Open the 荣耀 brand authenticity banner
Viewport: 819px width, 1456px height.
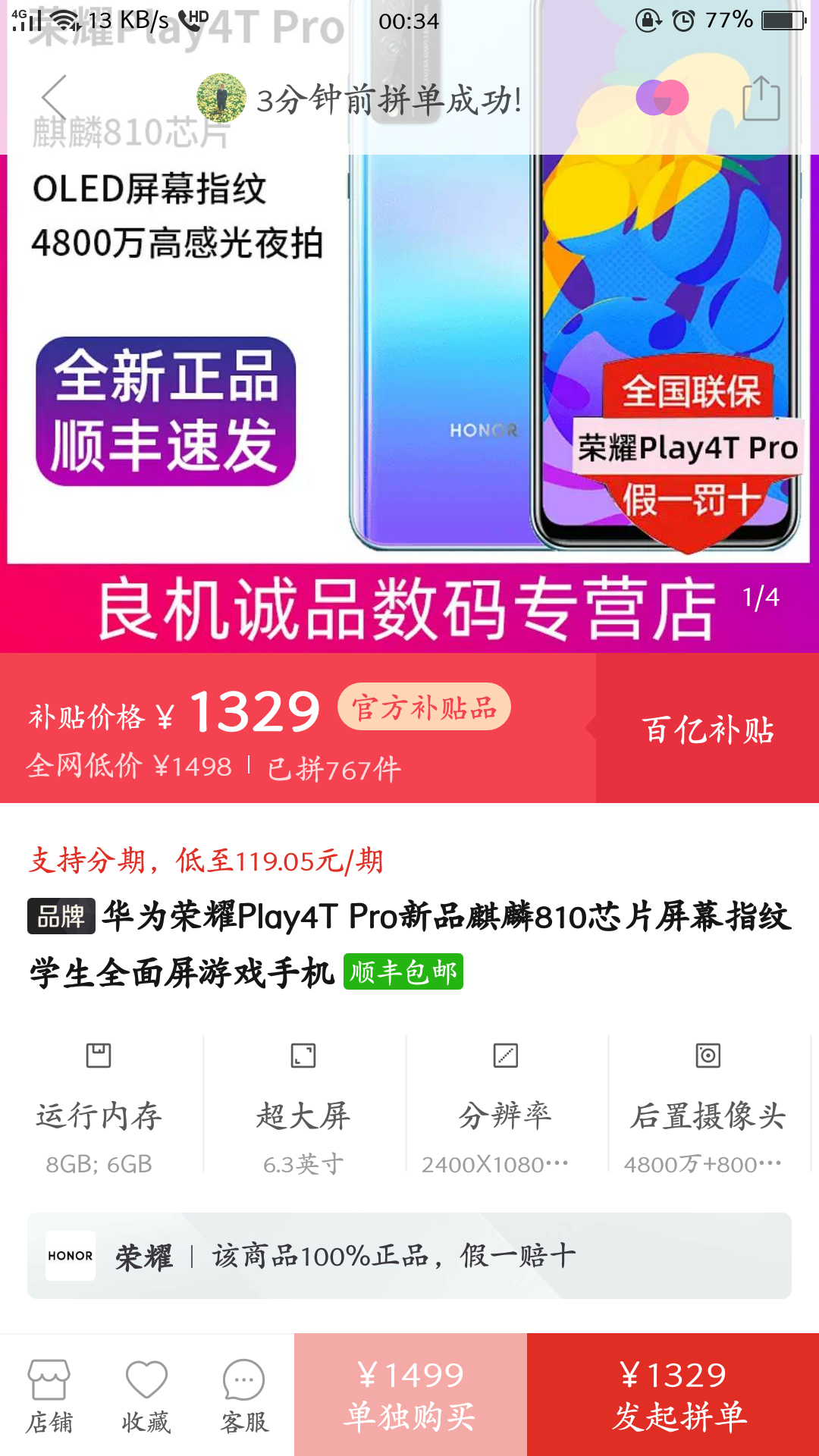coord(409,1256)
